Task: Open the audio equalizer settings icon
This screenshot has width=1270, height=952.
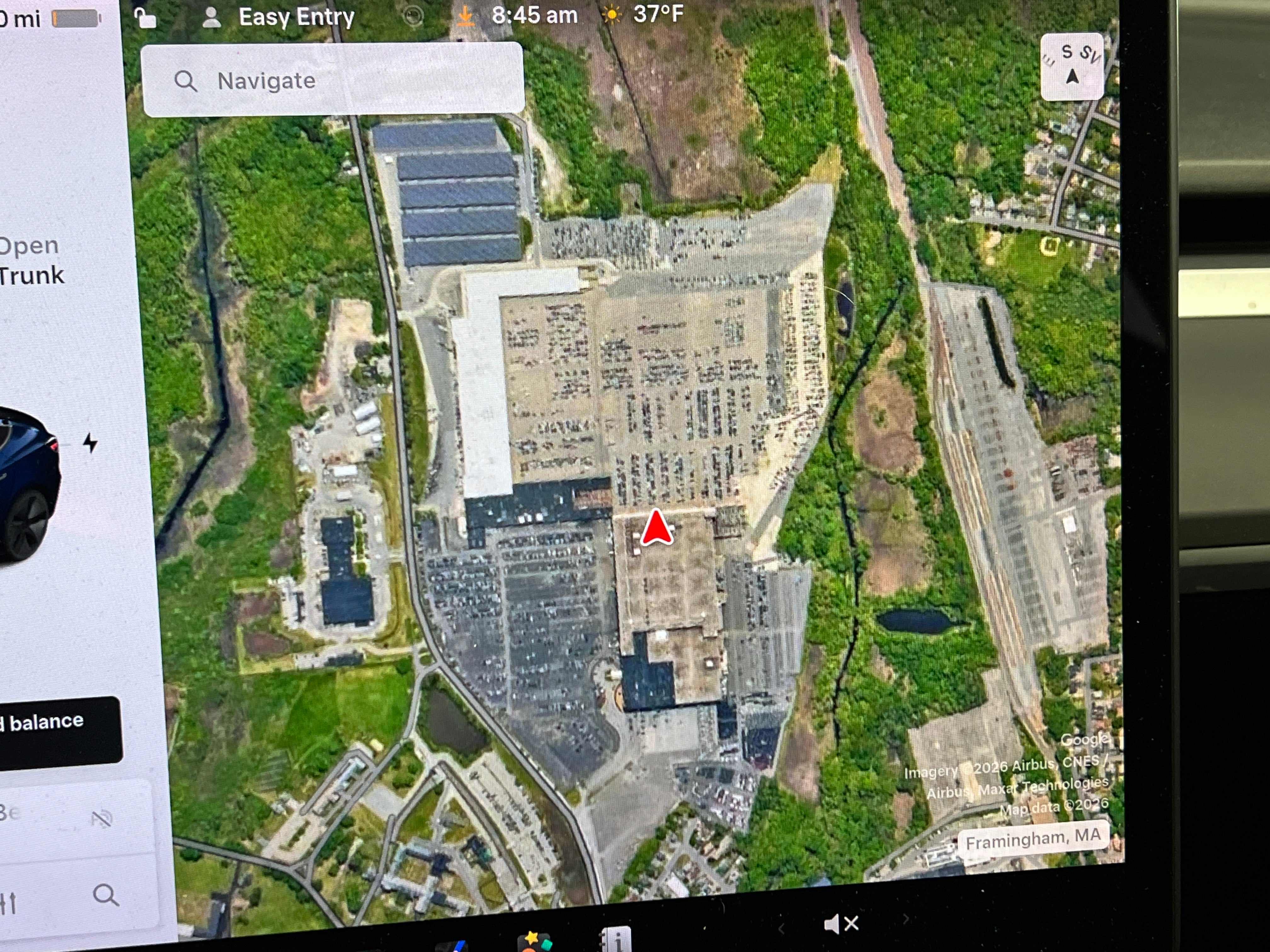Action: point(8,903)
